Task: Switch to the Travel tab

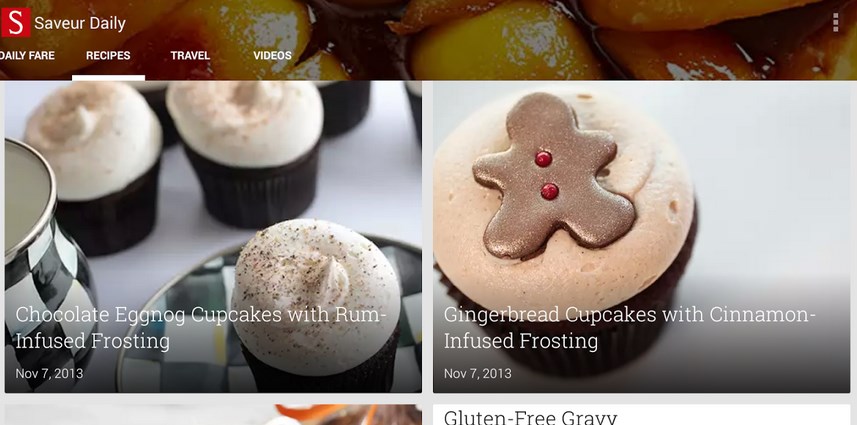Action: (x=190, y=56)
